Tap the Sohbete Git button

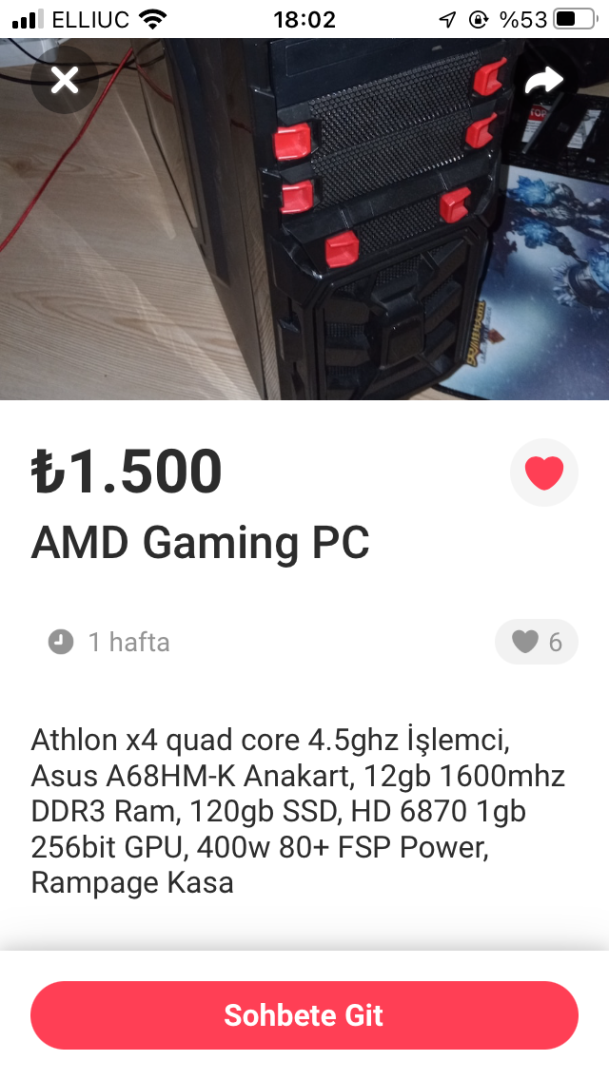point(304,1015)
